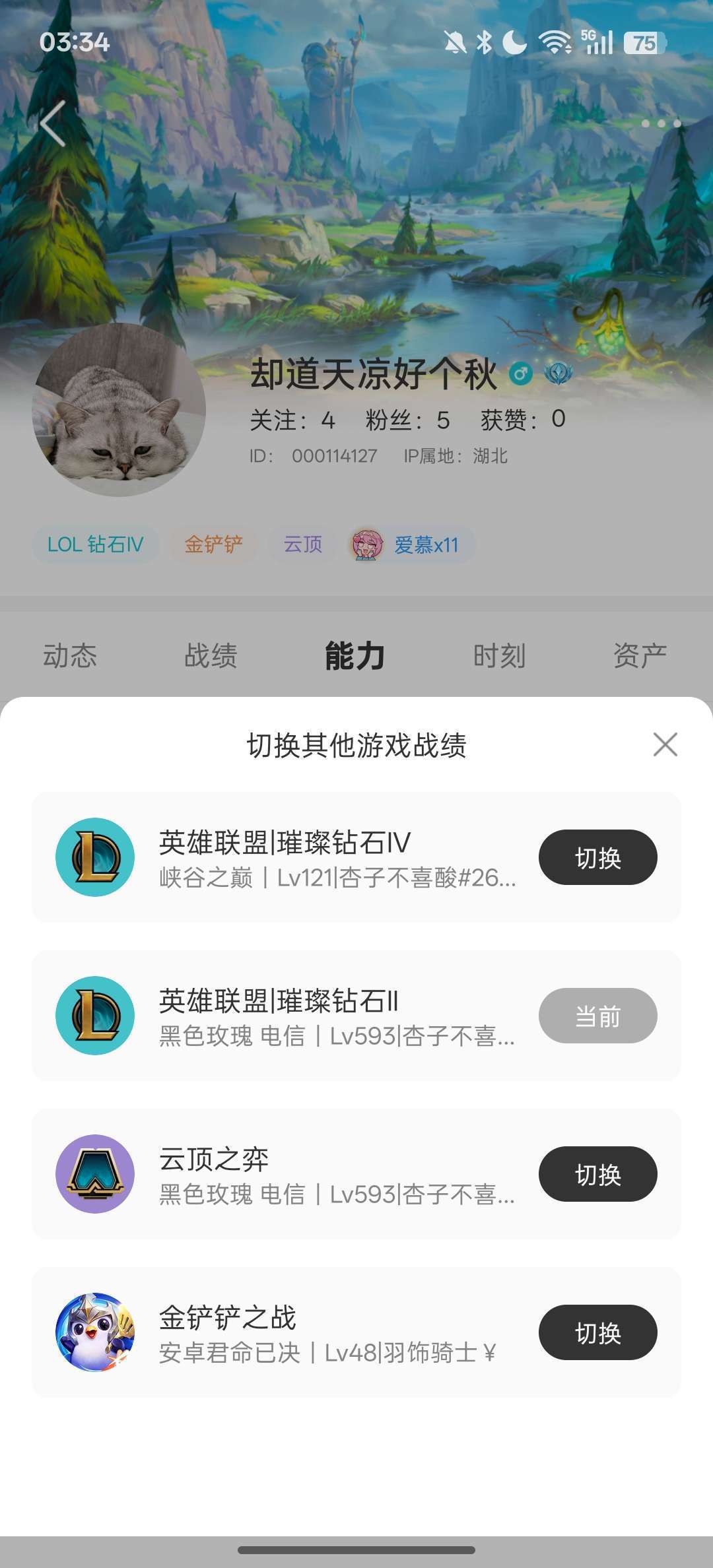Viewport: 713px width, 1568px height.
Task: Tap the LOL 钻石IV chip
Action: coord(96,544)
